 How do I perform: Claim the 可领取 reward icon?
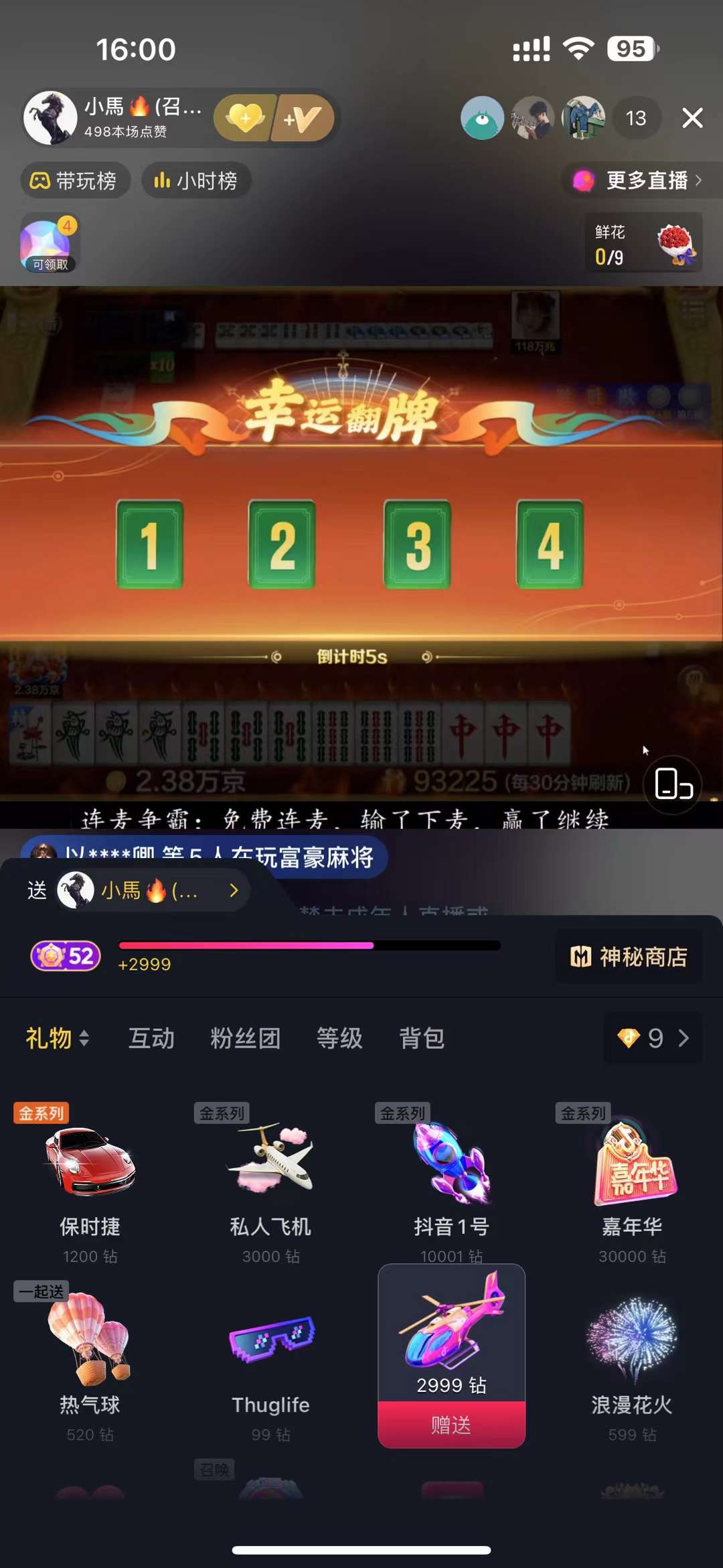pyautogui.click(x=50, y=243)
